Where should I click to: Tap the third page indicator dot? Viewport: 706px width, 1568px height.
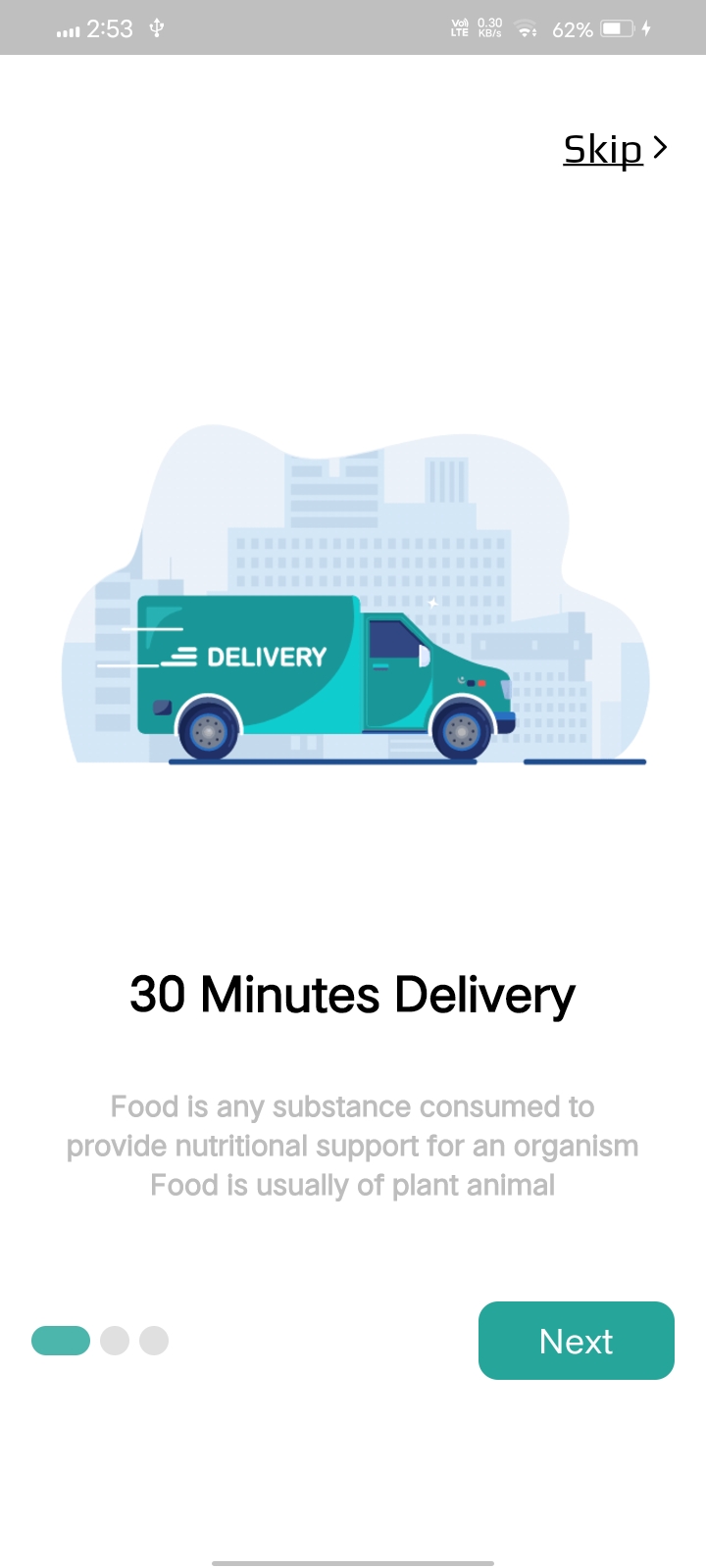153,1340
